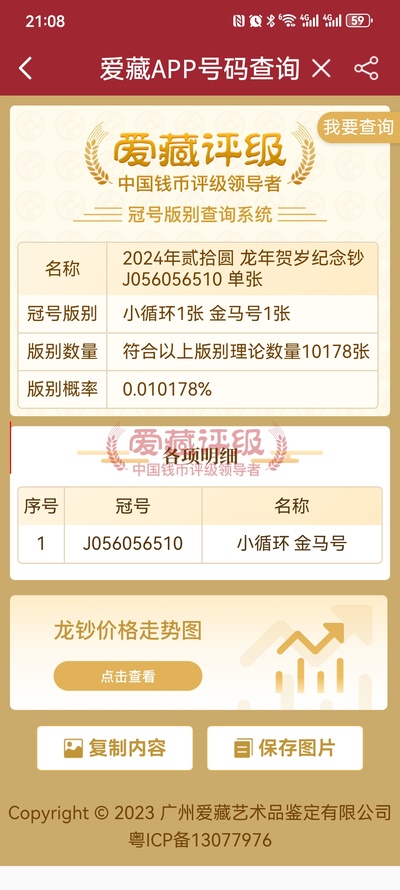The image size is (400, 890).
Task: Go back using the header arrow
Action: click(x=26, y=69)
